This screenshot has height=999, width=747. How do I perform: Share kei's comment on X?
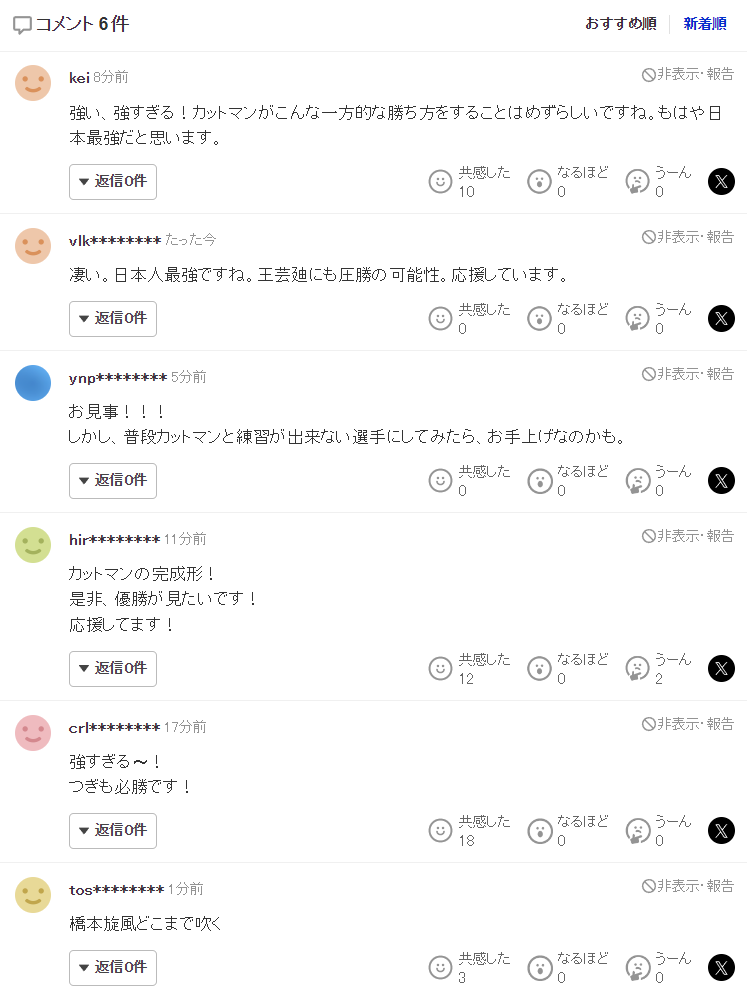(x=721, y=181)
